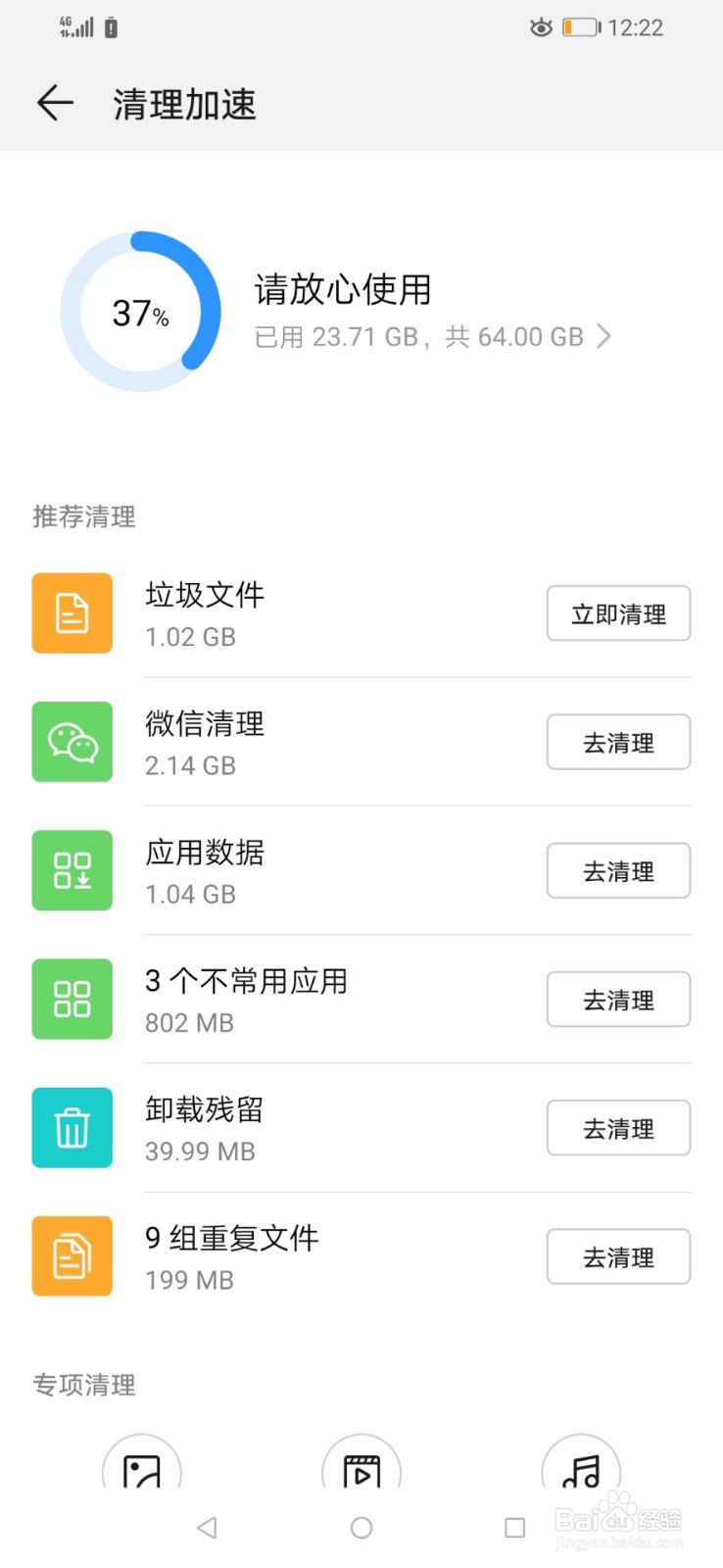Open recent apps from navigation bar
723x1568 pixels.
coord(514,1527)
